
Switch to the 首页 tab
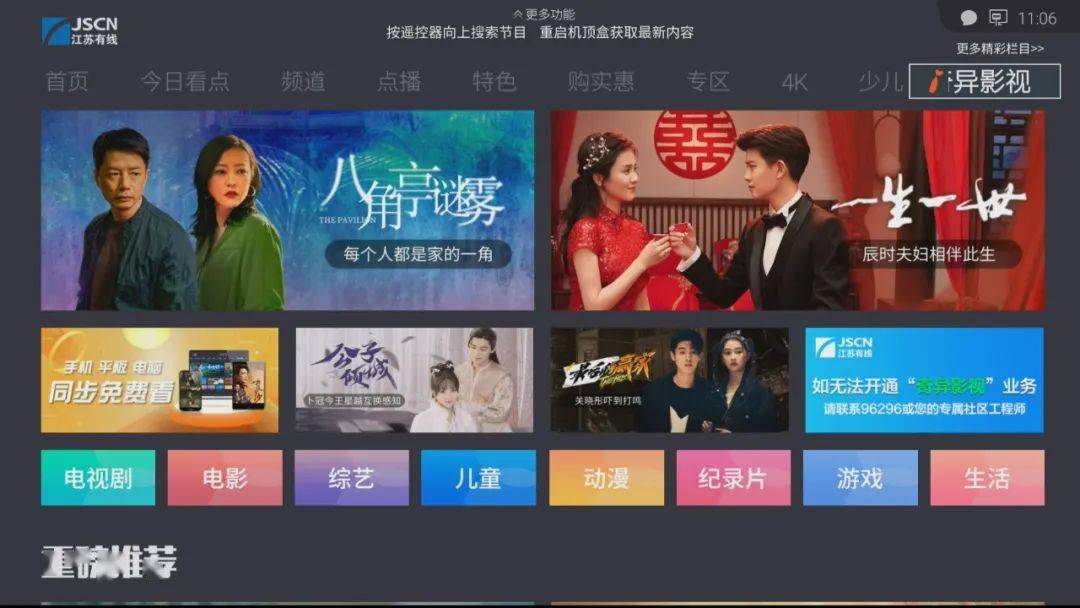pyautogui.click(x=67, y=82)
